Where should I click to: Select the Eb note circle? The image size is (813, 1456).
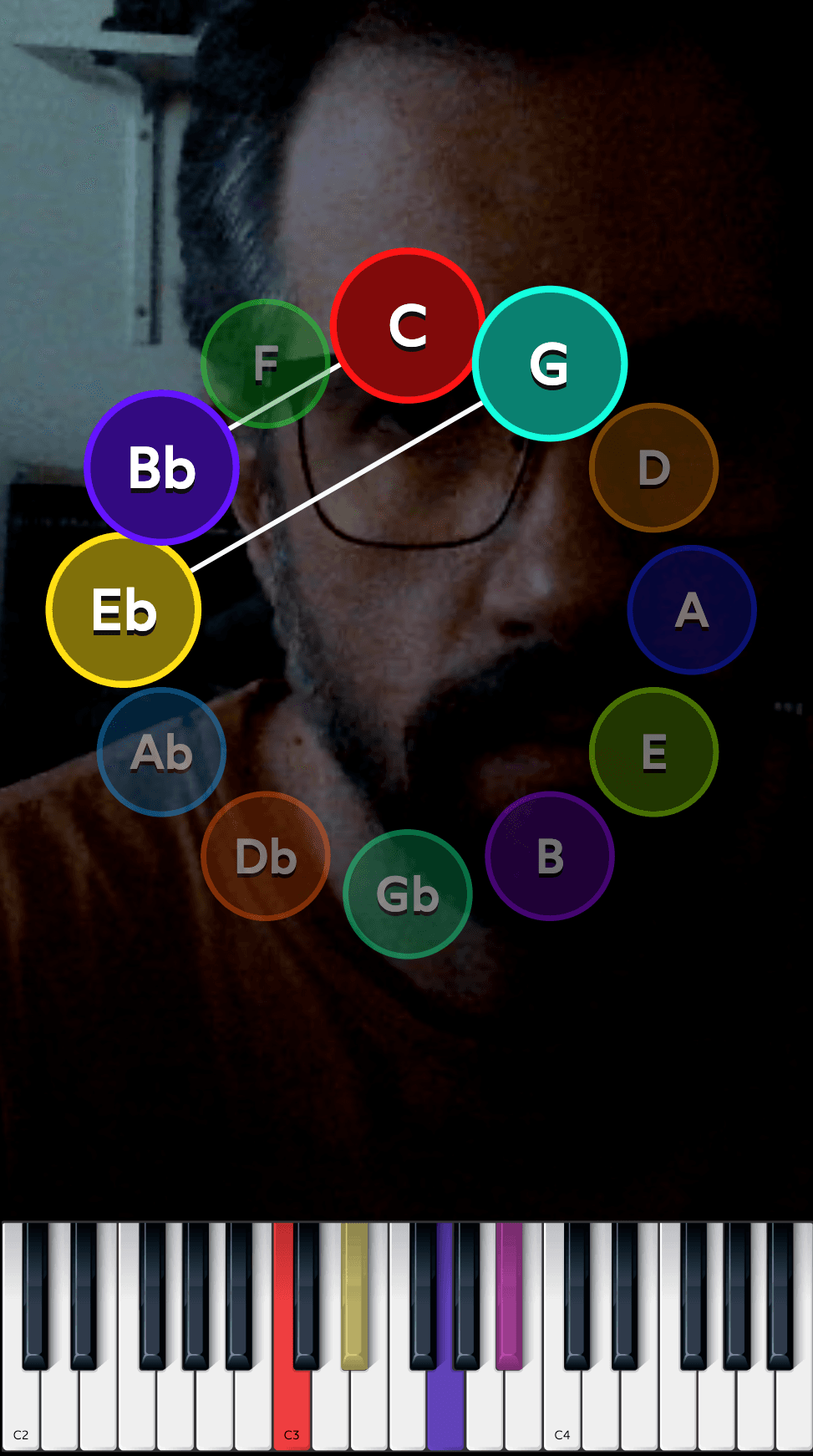[124, 610]
